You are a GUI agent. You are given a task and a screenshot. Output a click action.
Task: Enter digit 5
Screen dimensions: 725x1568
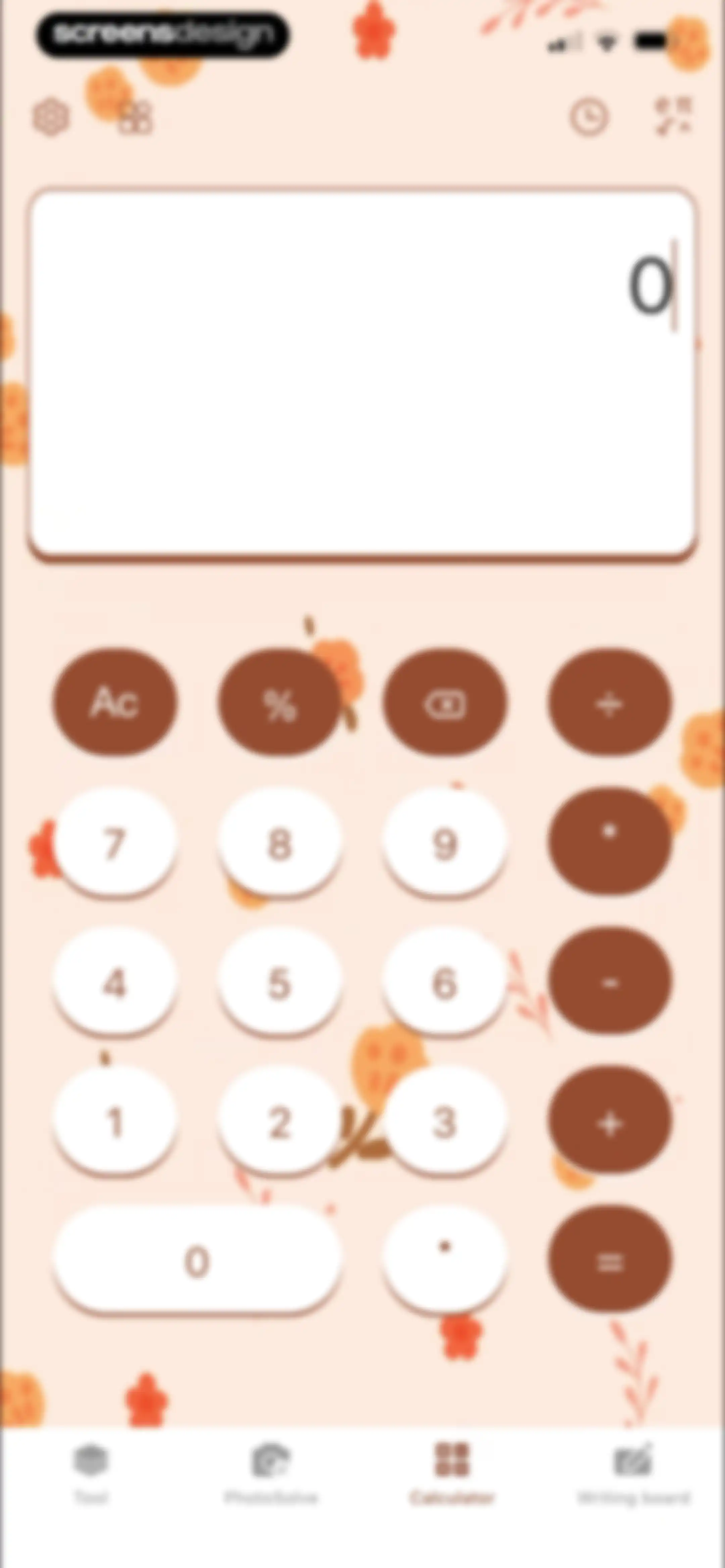[x=280, y=981]
